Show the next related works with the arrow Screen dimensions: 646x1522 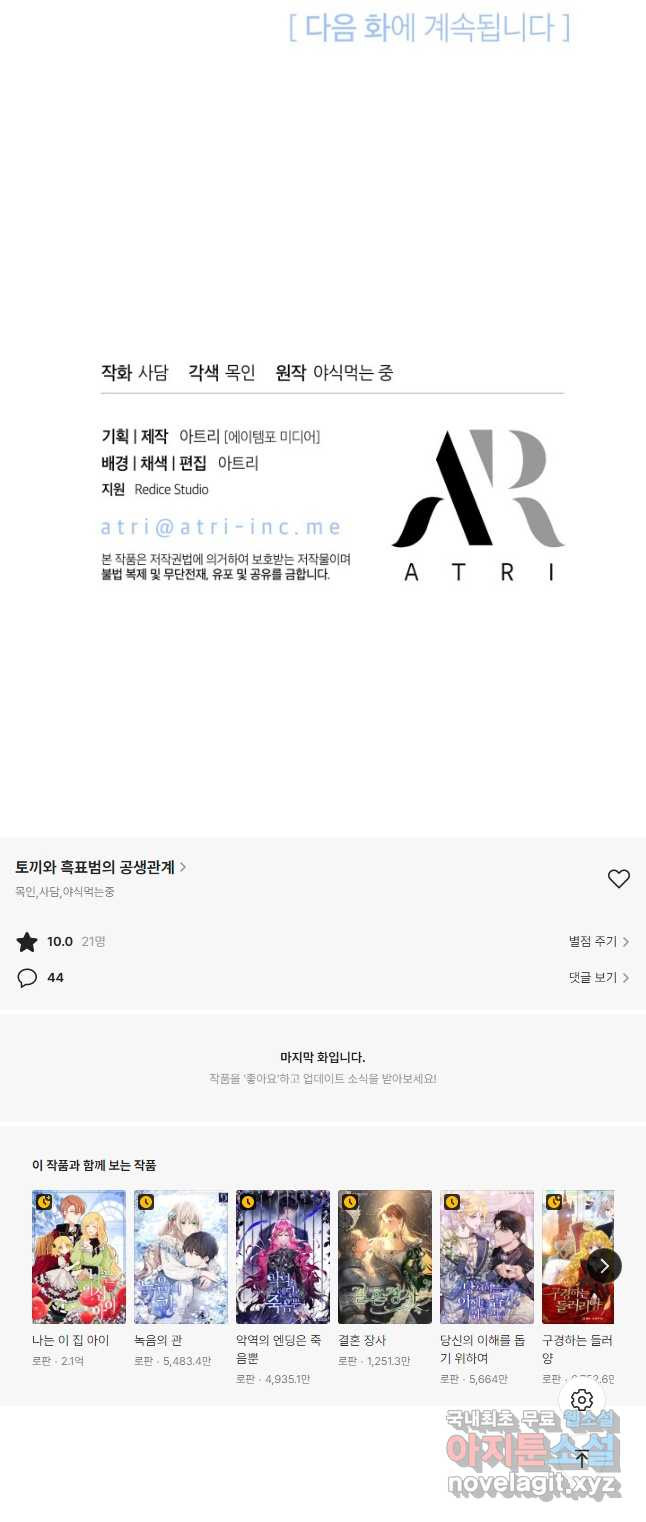pyautogui.click(x=604, y=1266)
